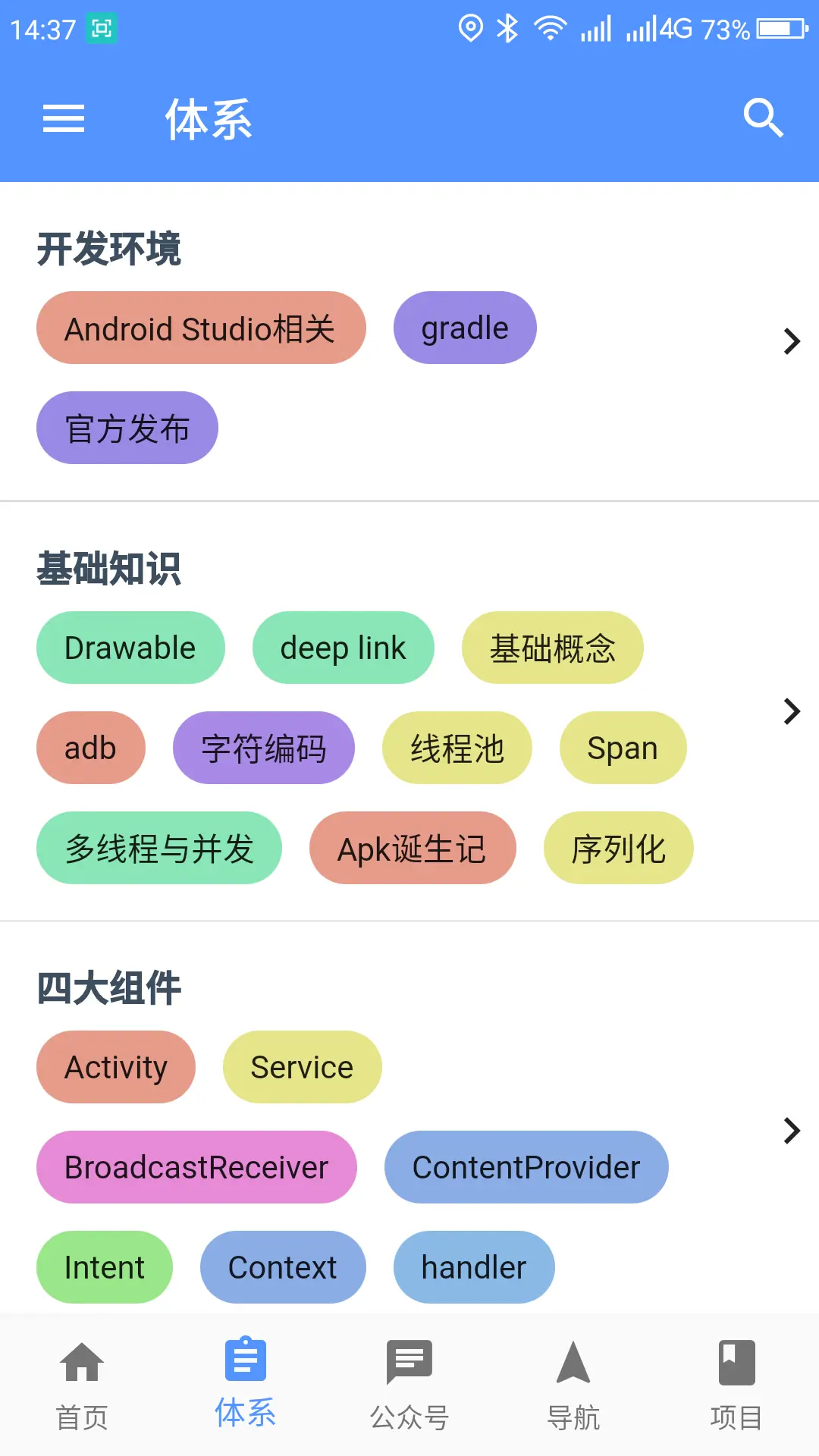
Task: Choose the Drawable chip
Action: (130, 648)
